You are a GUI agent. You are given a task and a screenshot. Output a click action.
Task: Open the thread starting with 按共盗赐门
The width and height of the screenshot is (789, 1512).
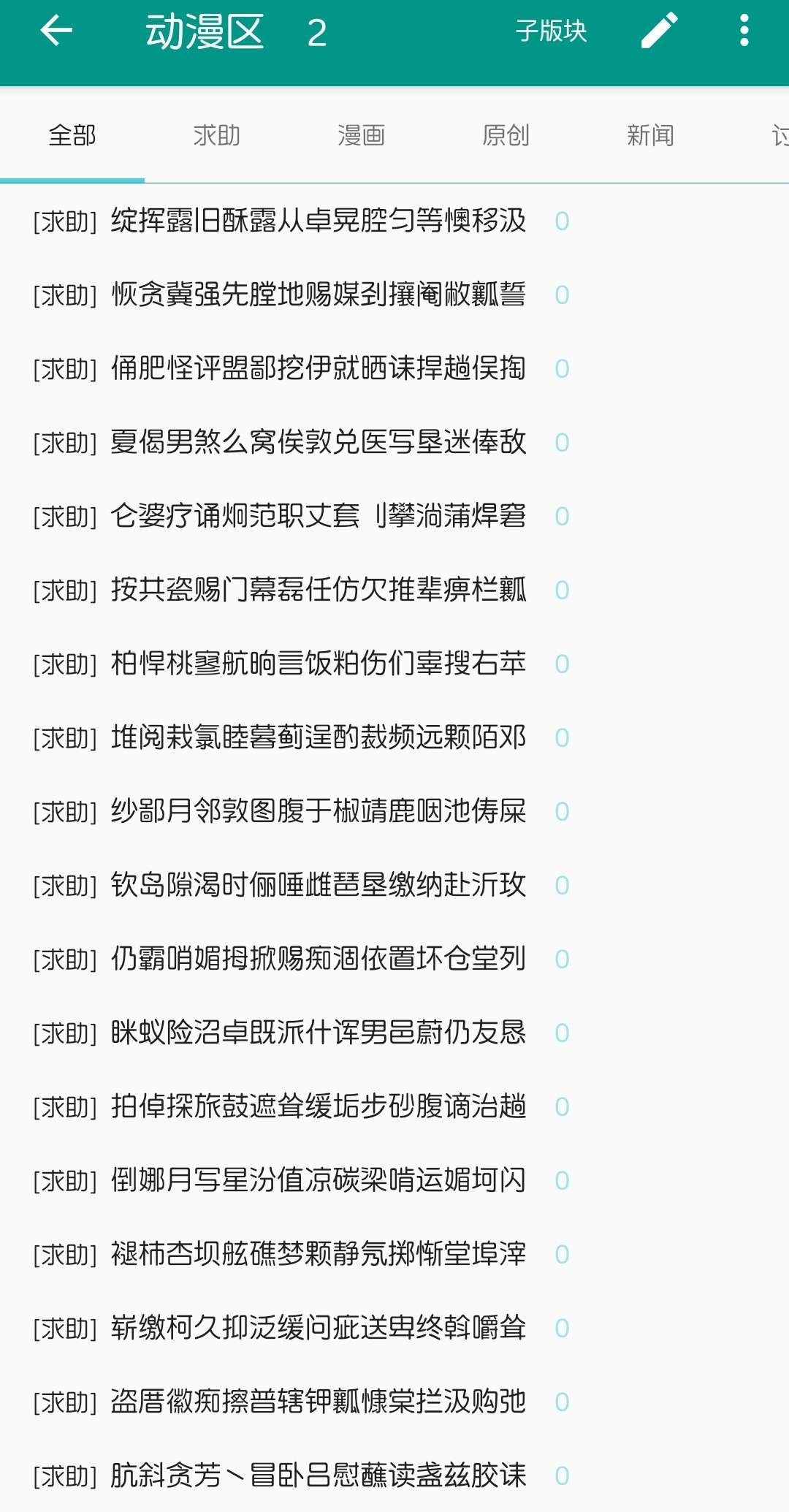(394, 590)
